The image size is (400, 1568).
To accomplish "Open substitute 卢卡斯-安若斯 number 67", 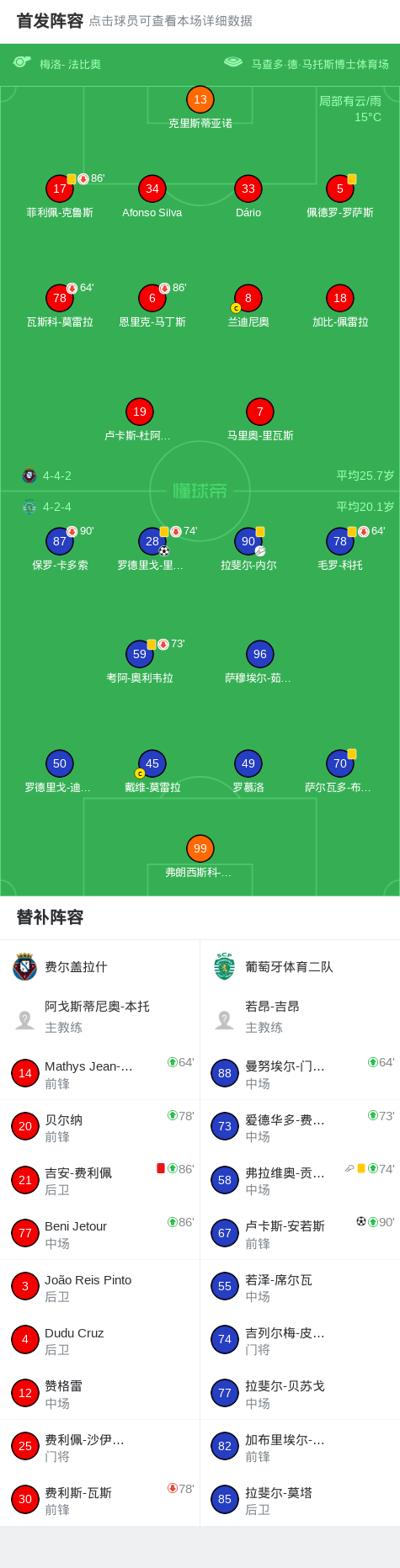I will [300, 1233].
